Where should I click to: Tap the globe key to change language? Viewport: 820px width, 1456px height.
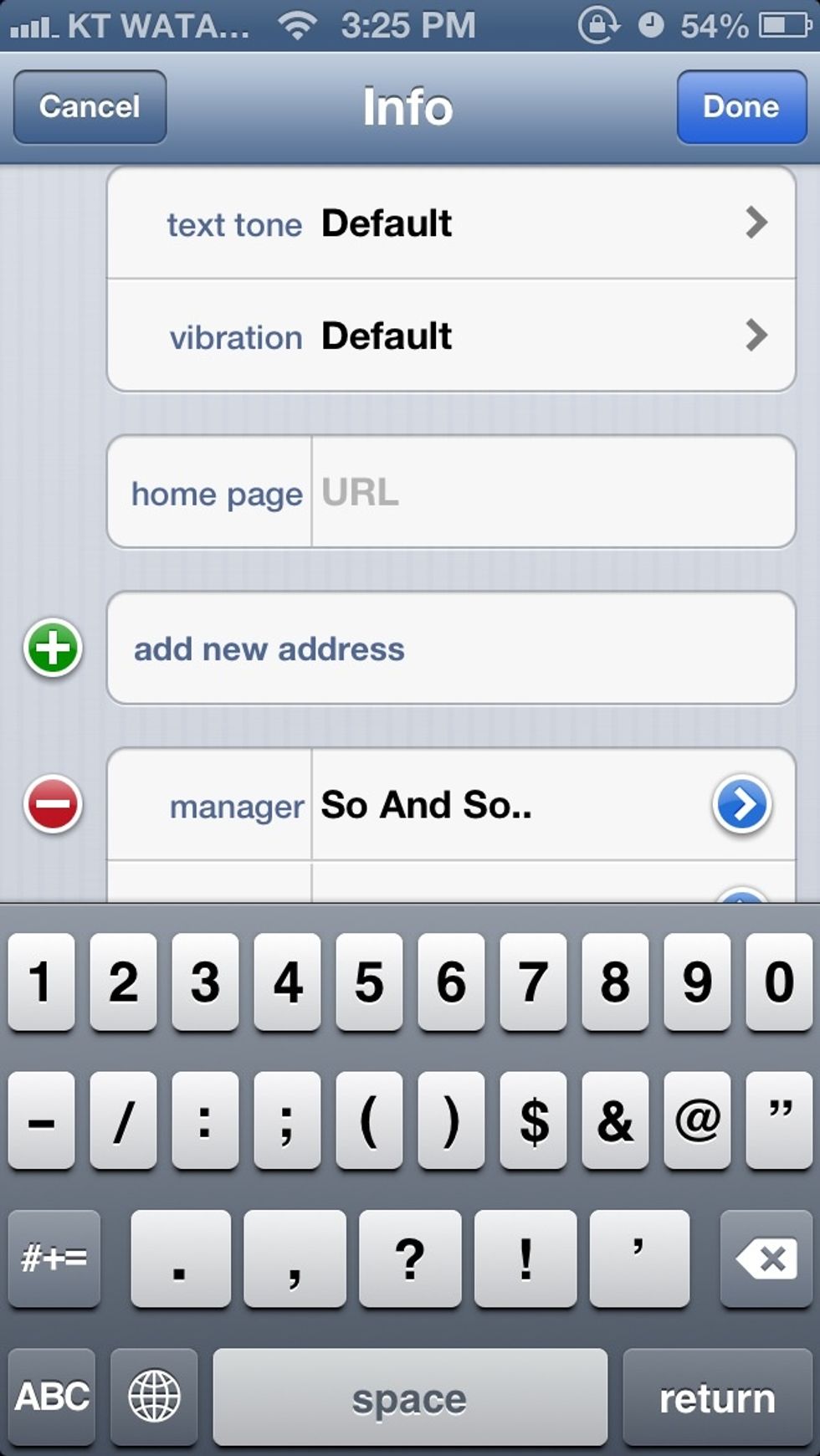(x=154, y=1396)
